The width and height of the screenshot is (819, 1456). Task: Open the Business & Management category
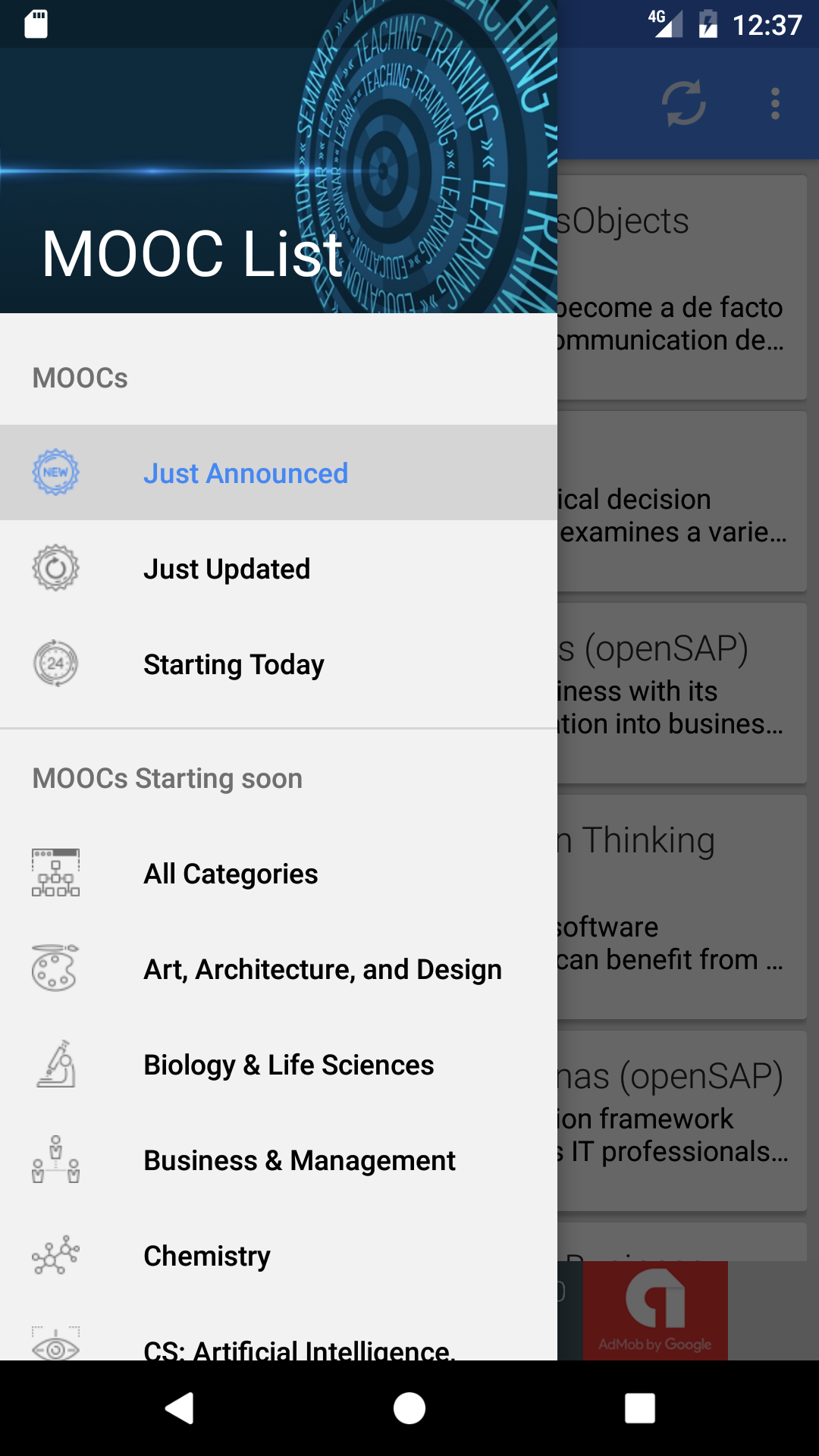pos(300,1160)
